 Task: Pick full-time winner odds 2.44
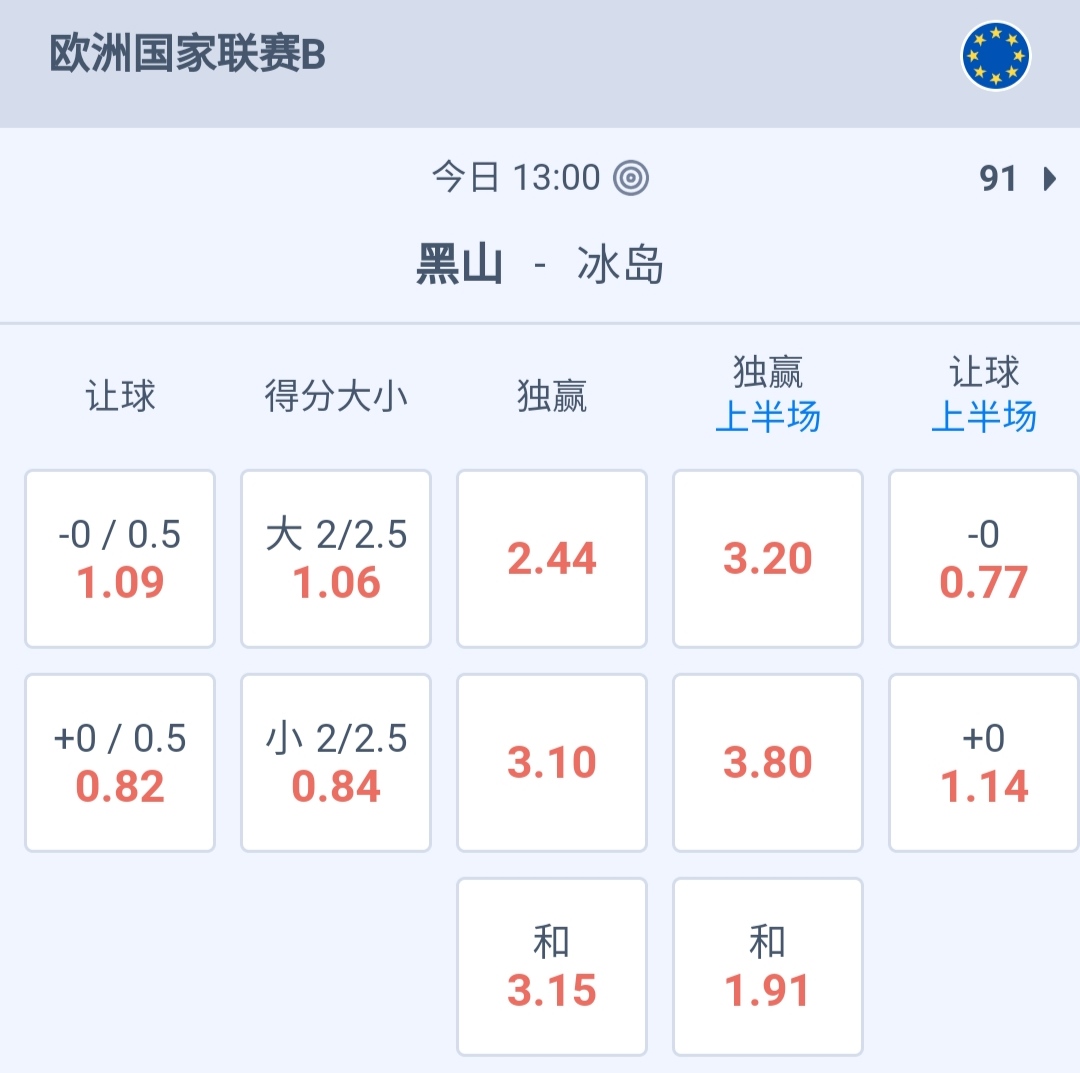coord(552,559)
